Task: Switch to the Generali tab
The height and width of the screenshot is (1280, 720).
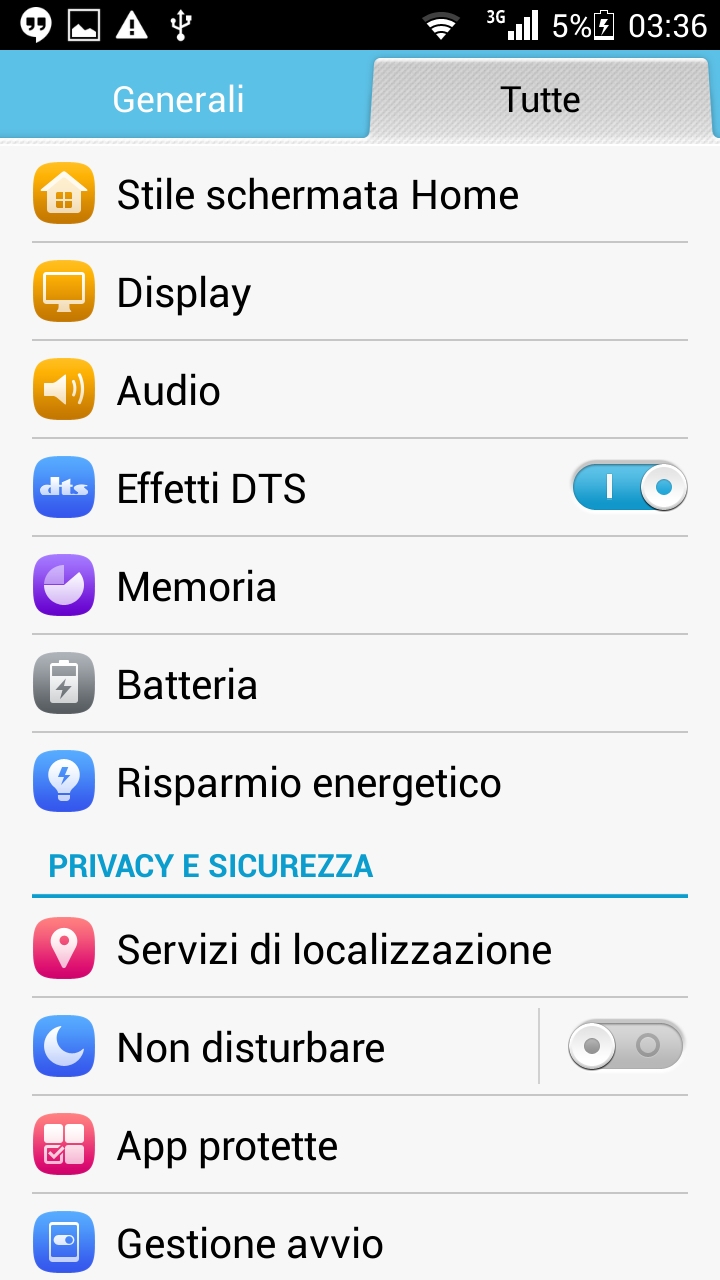Action: [180, 98]
